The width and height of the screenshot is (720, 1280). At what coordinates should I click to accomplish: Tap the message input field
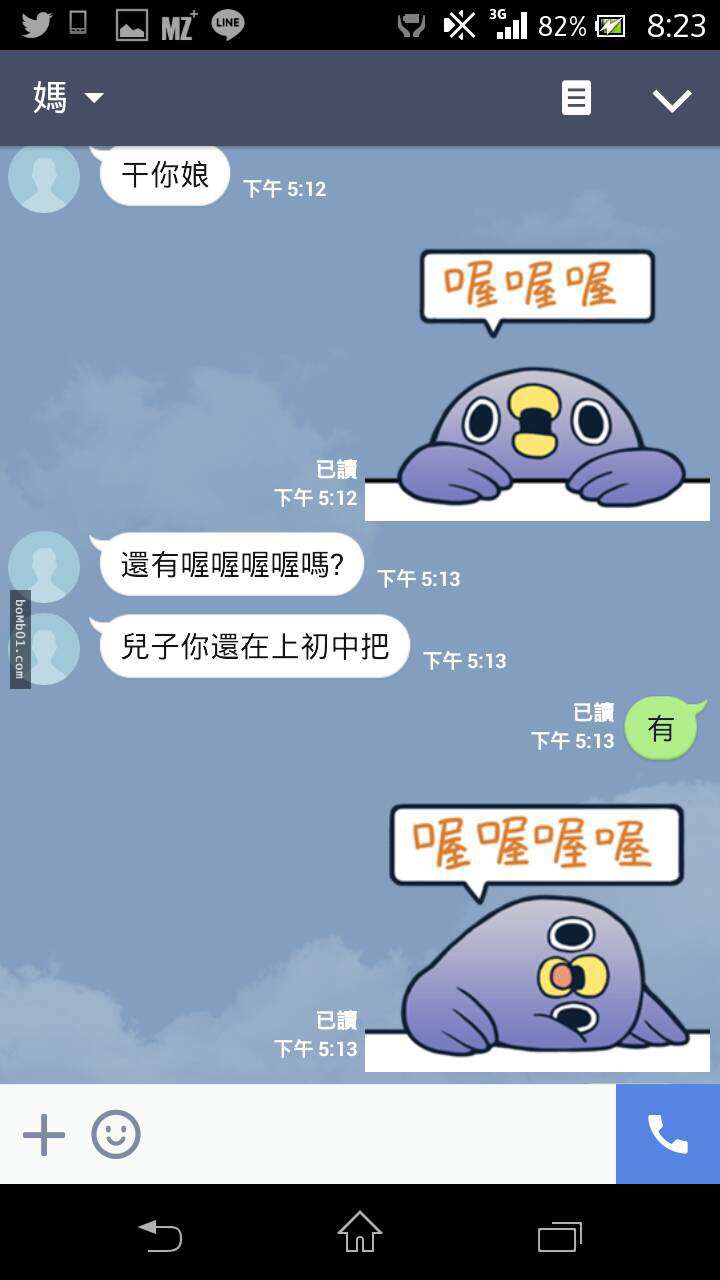pos(380,1135)
